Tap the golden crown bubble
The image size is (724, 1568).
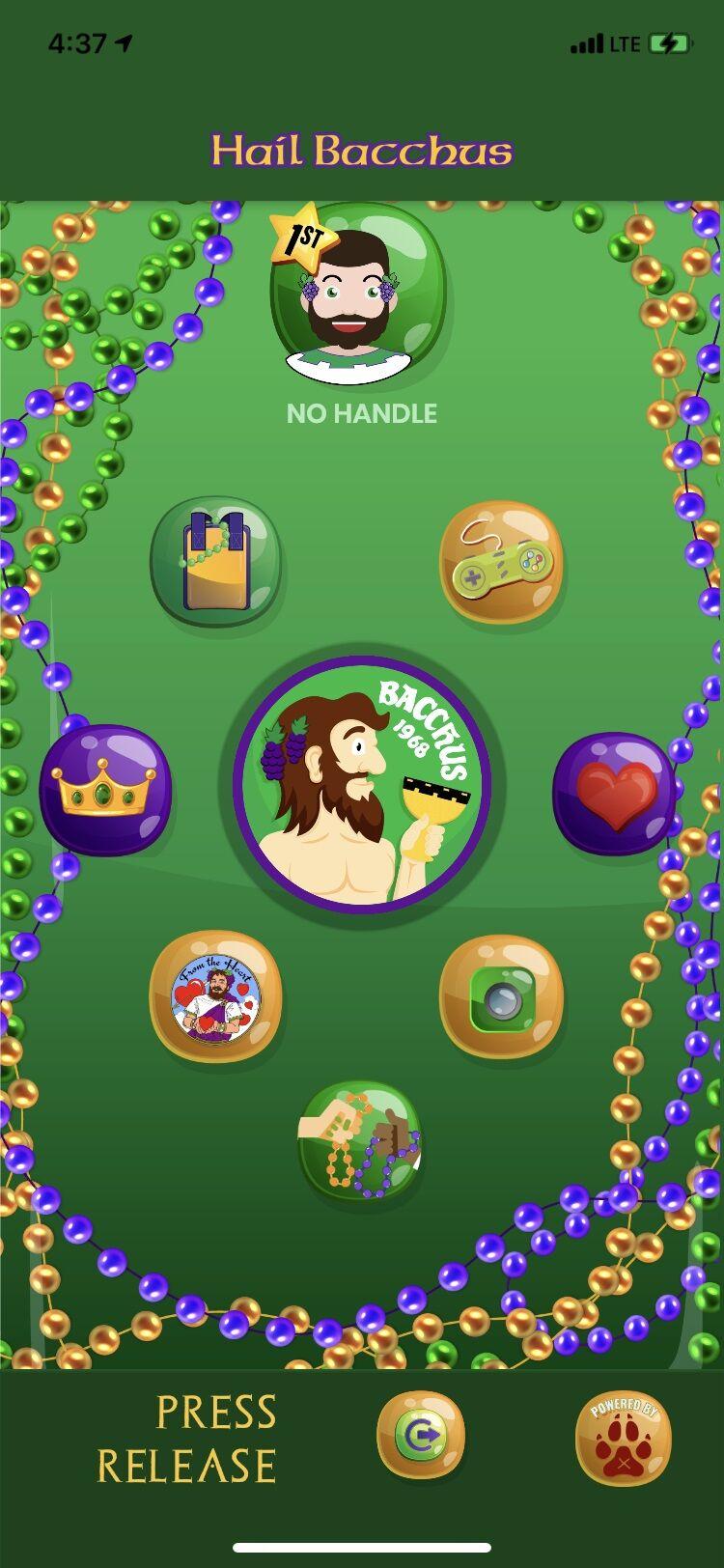coord(105,790)
